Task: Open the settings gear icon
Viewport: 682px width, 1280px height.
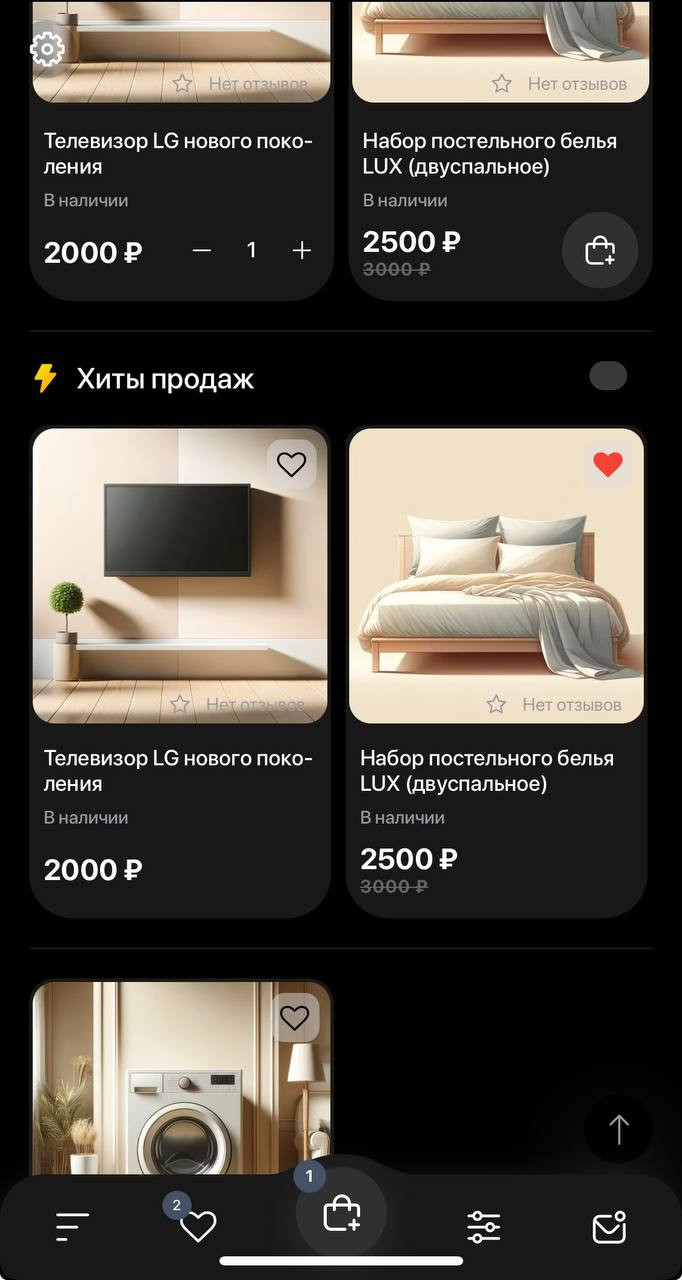Action: (x=47, y=49)
